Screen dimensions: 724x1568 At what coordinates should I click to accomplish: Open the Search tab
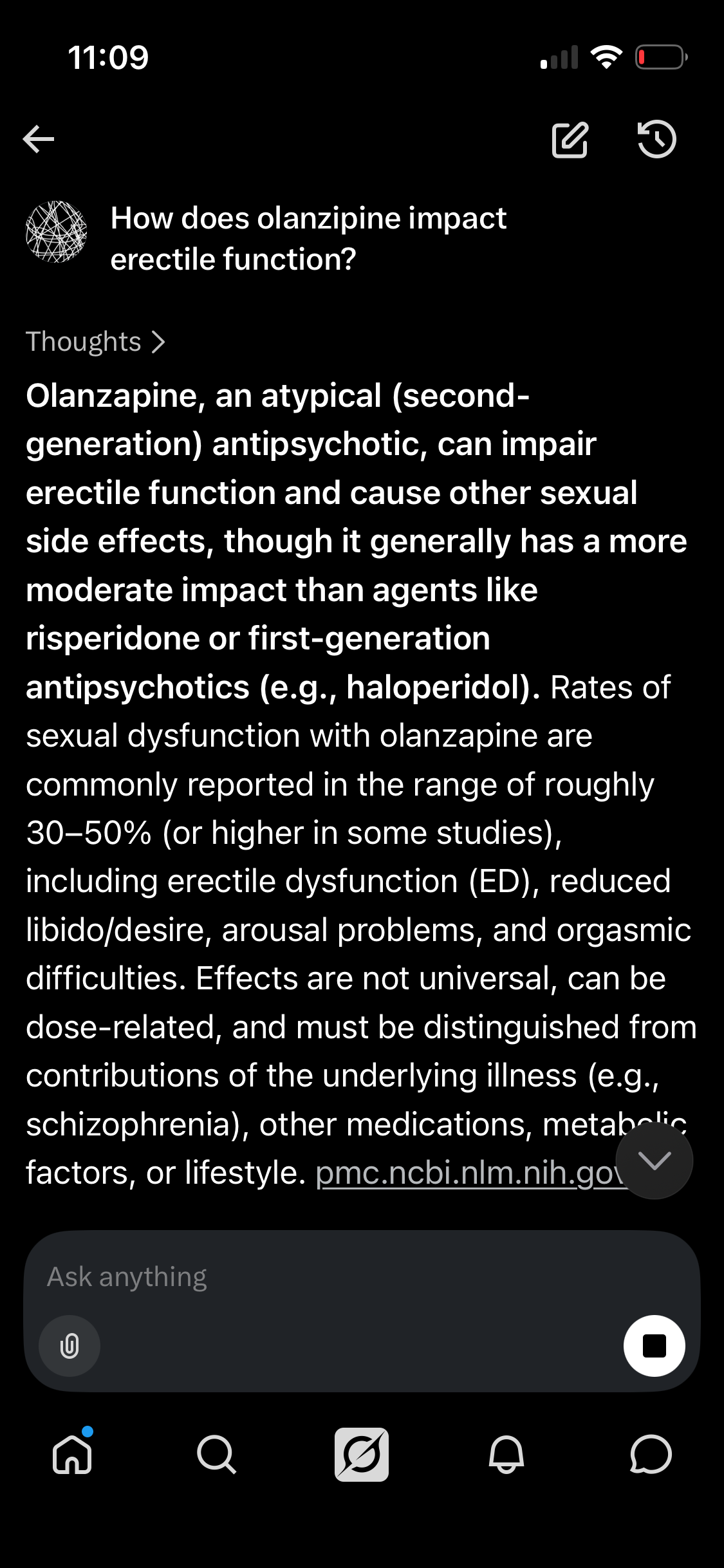tap(217, 1454)
